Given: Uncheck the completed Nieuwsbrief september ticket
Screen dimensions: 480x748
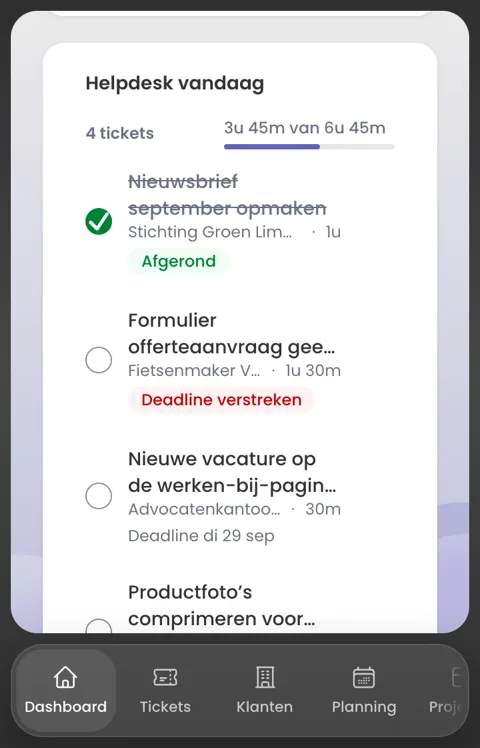Looking at the screenshot, I should tap(99, 221).
